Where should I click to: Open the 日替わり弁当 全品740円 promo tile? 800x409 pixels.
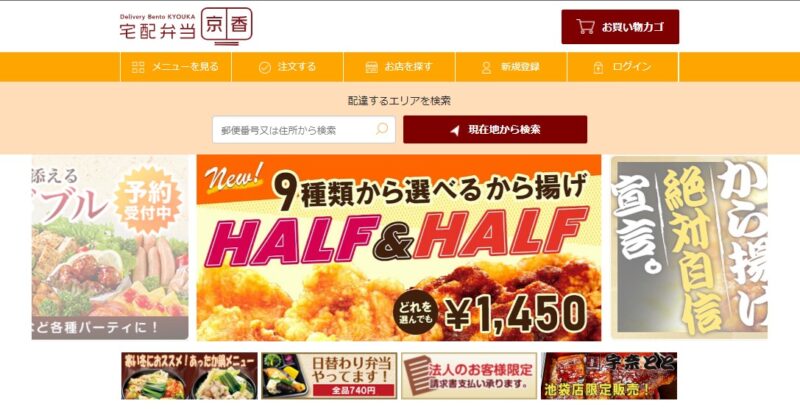click(x=329, y=376)
